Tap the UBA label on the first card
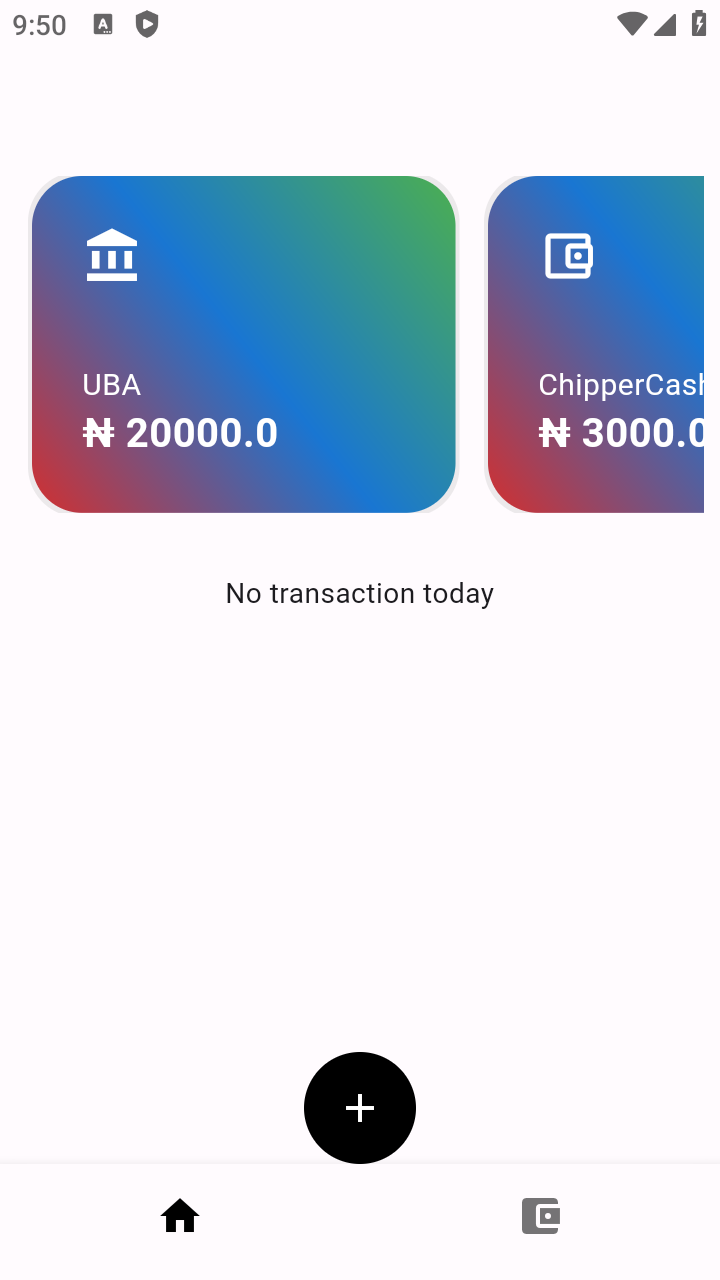 (x=111, y=384)
